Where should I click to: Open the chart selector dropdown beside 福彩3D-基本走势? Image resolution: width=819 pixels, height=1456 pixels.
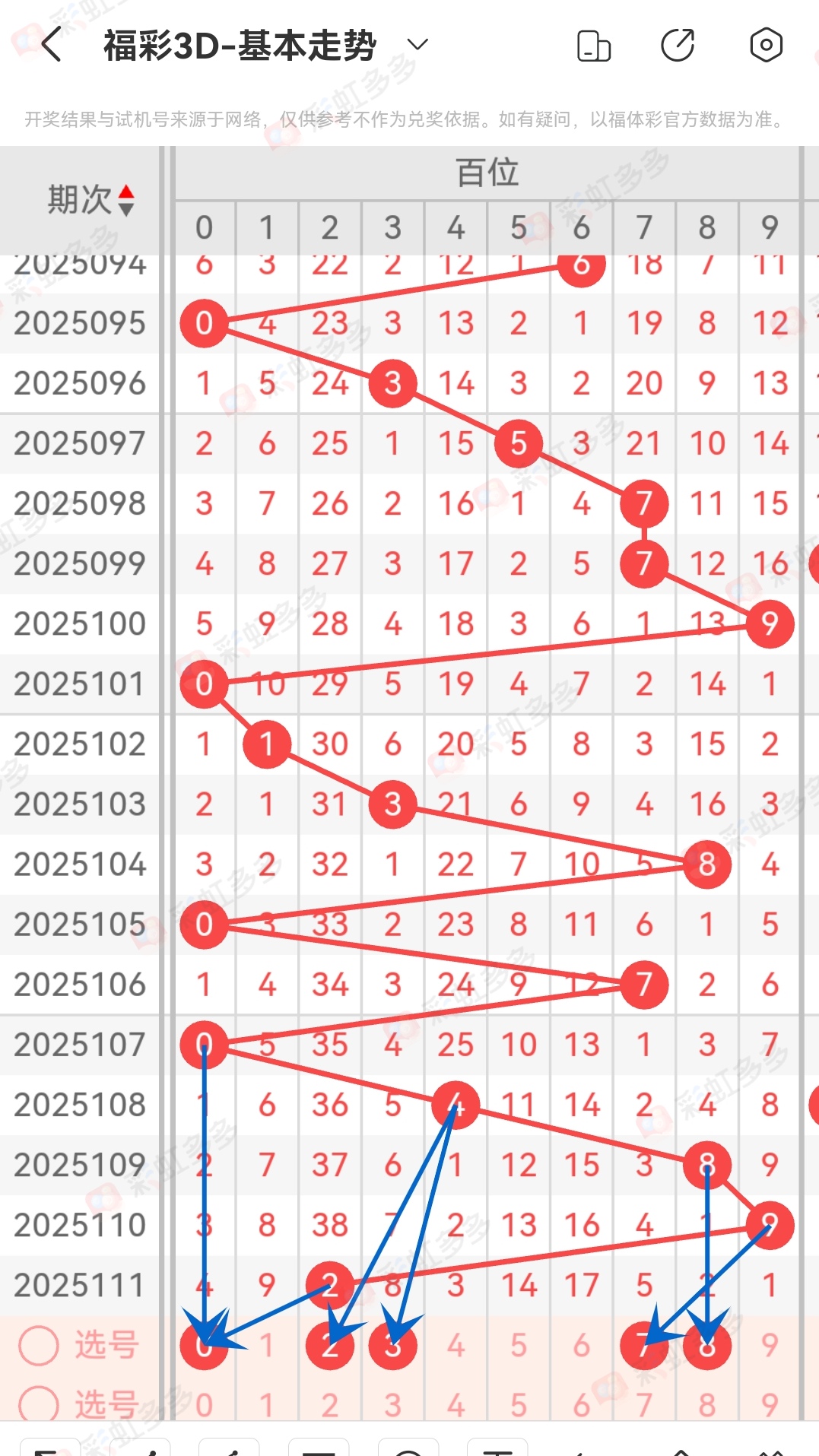click(x=417, y=44)
